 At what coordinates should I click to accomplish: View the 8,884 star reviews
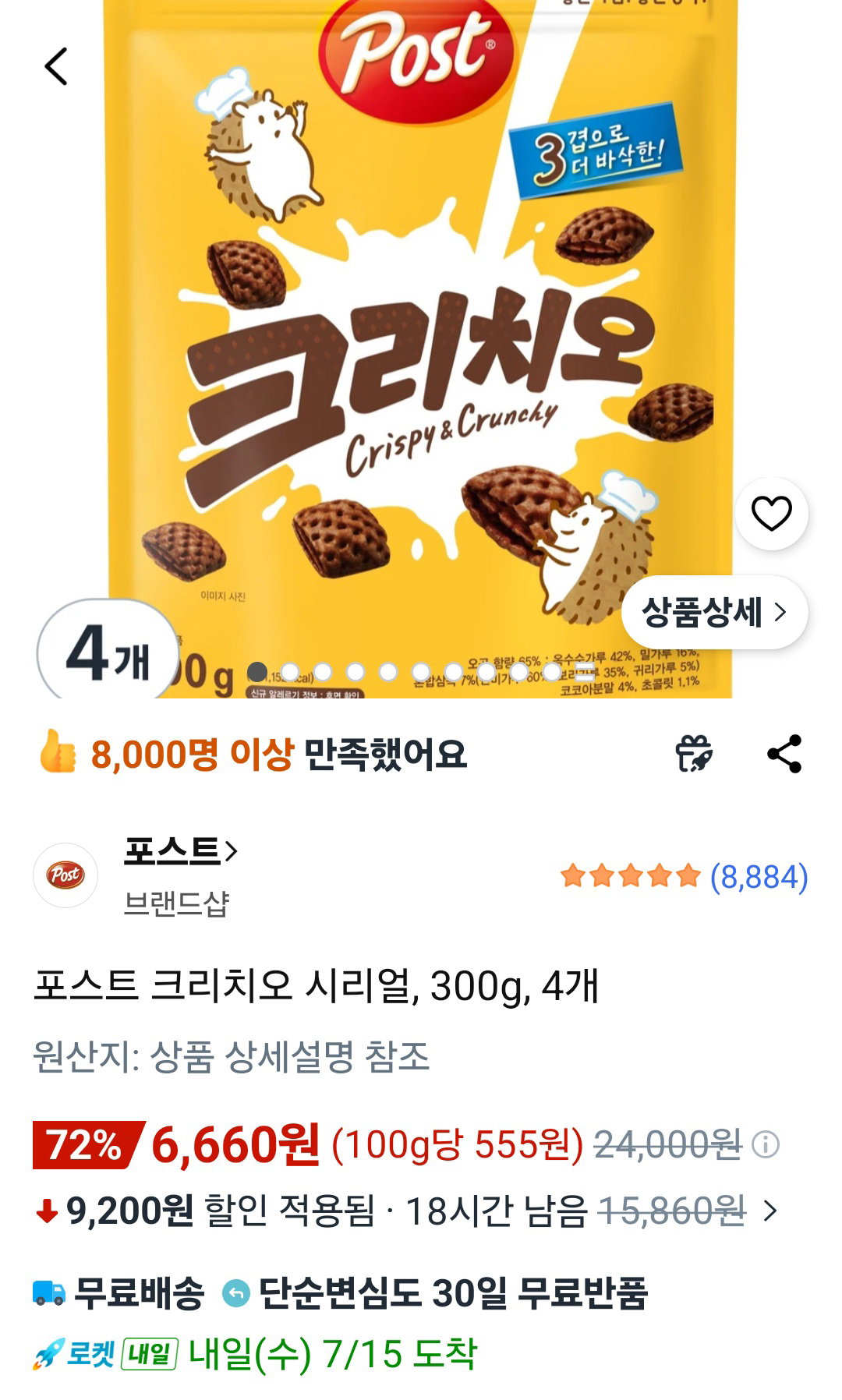pyautogui.click(x=684, y=877)
